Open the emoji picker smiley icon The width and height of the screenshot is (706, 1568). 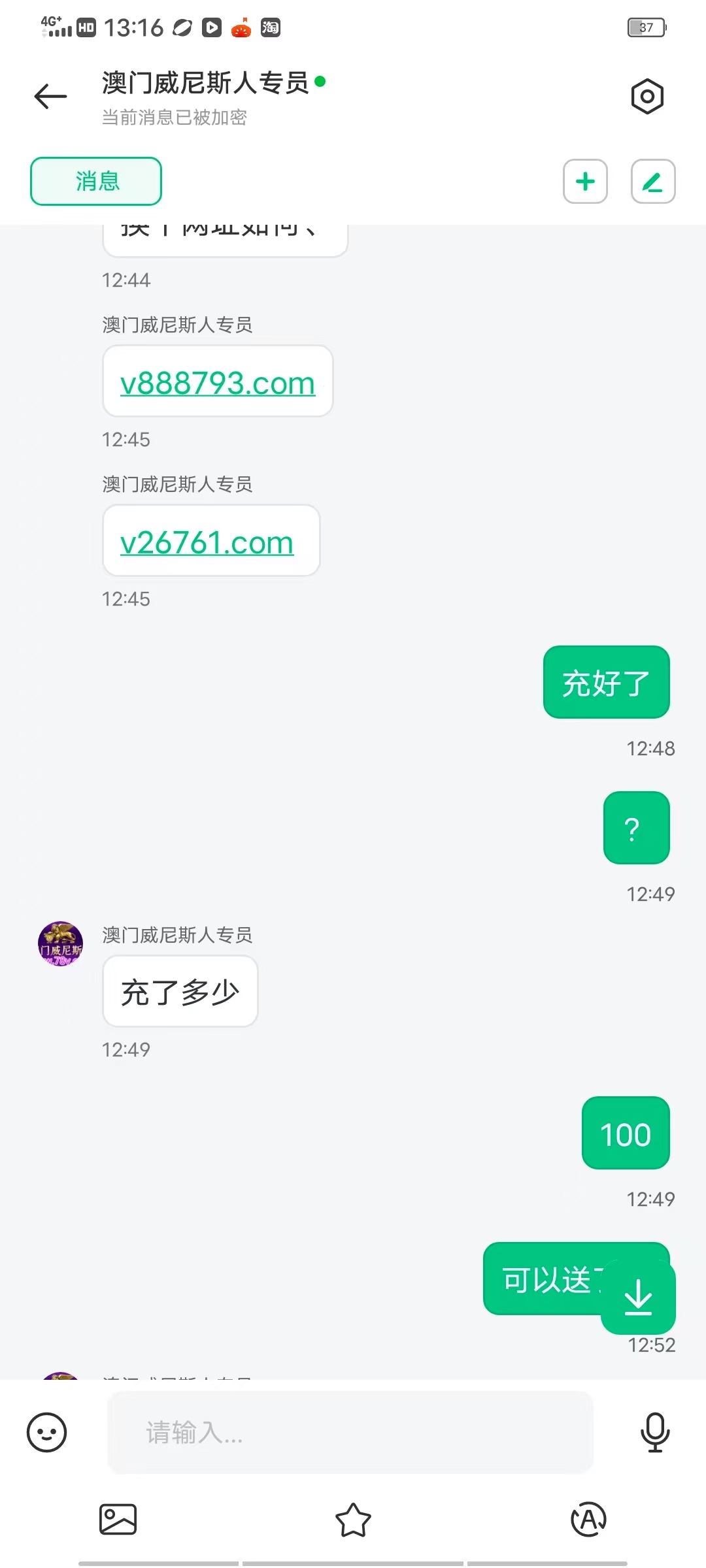point(46,1431)
